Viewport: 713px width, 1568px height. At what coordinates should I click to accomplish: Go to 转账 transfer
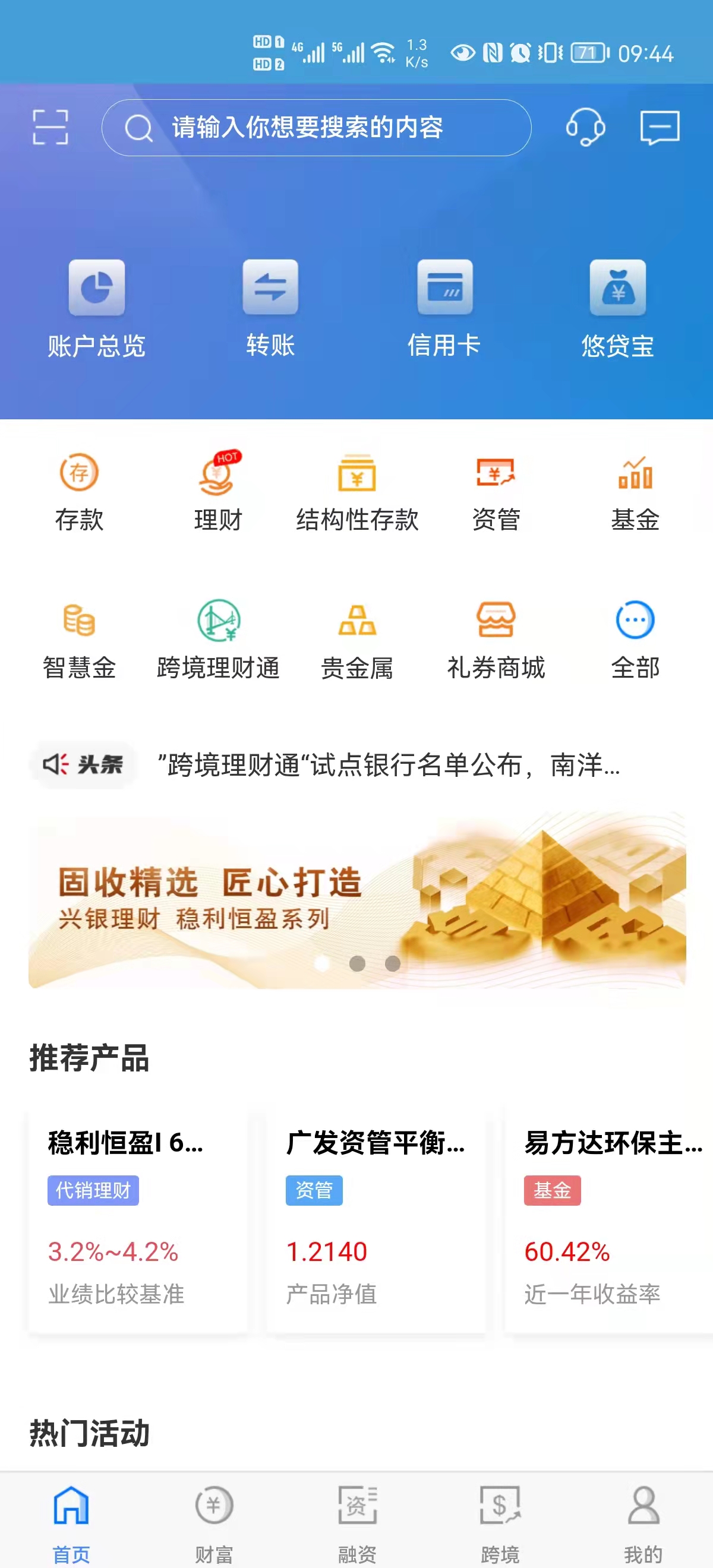270,308
